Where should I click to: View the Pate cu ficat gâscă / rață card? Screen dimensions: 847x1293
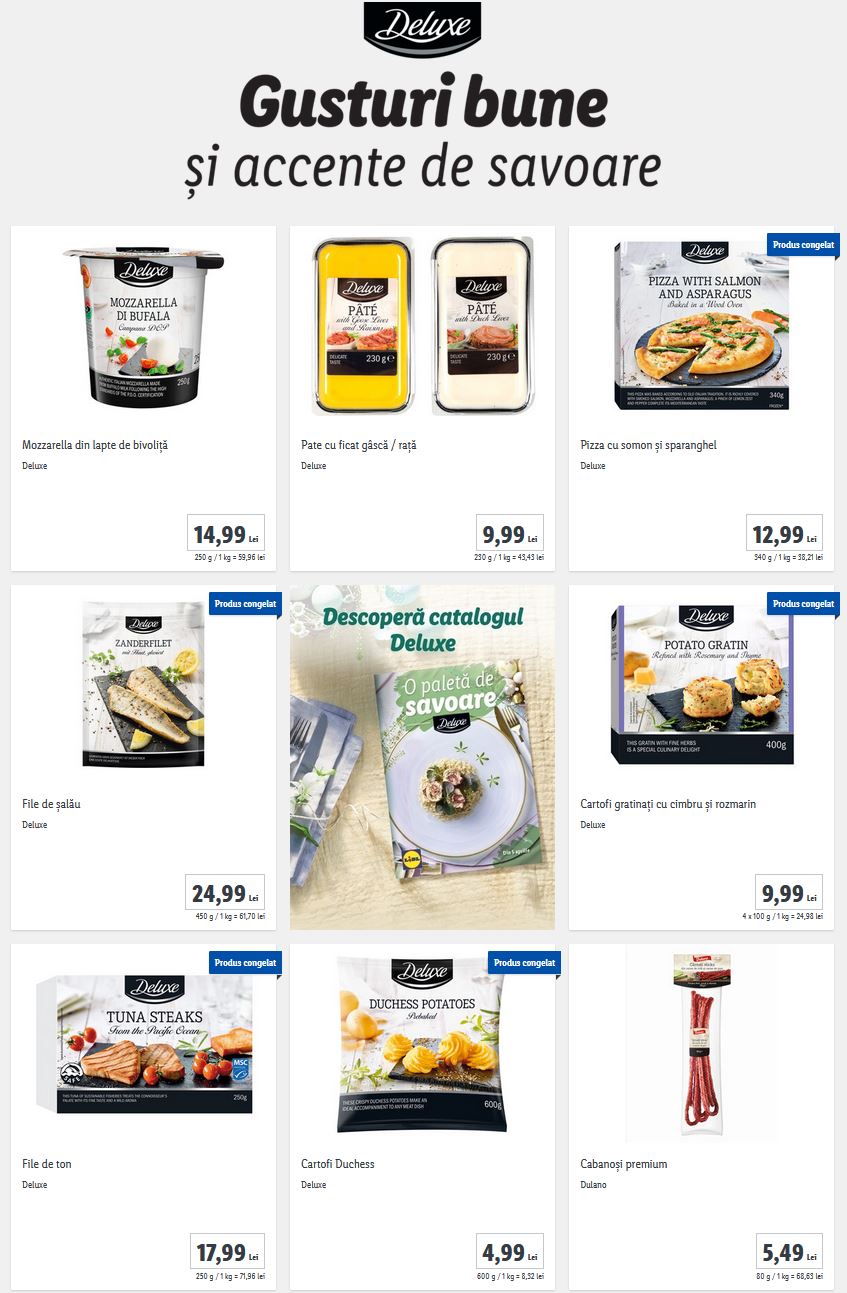tap(422, 398)
